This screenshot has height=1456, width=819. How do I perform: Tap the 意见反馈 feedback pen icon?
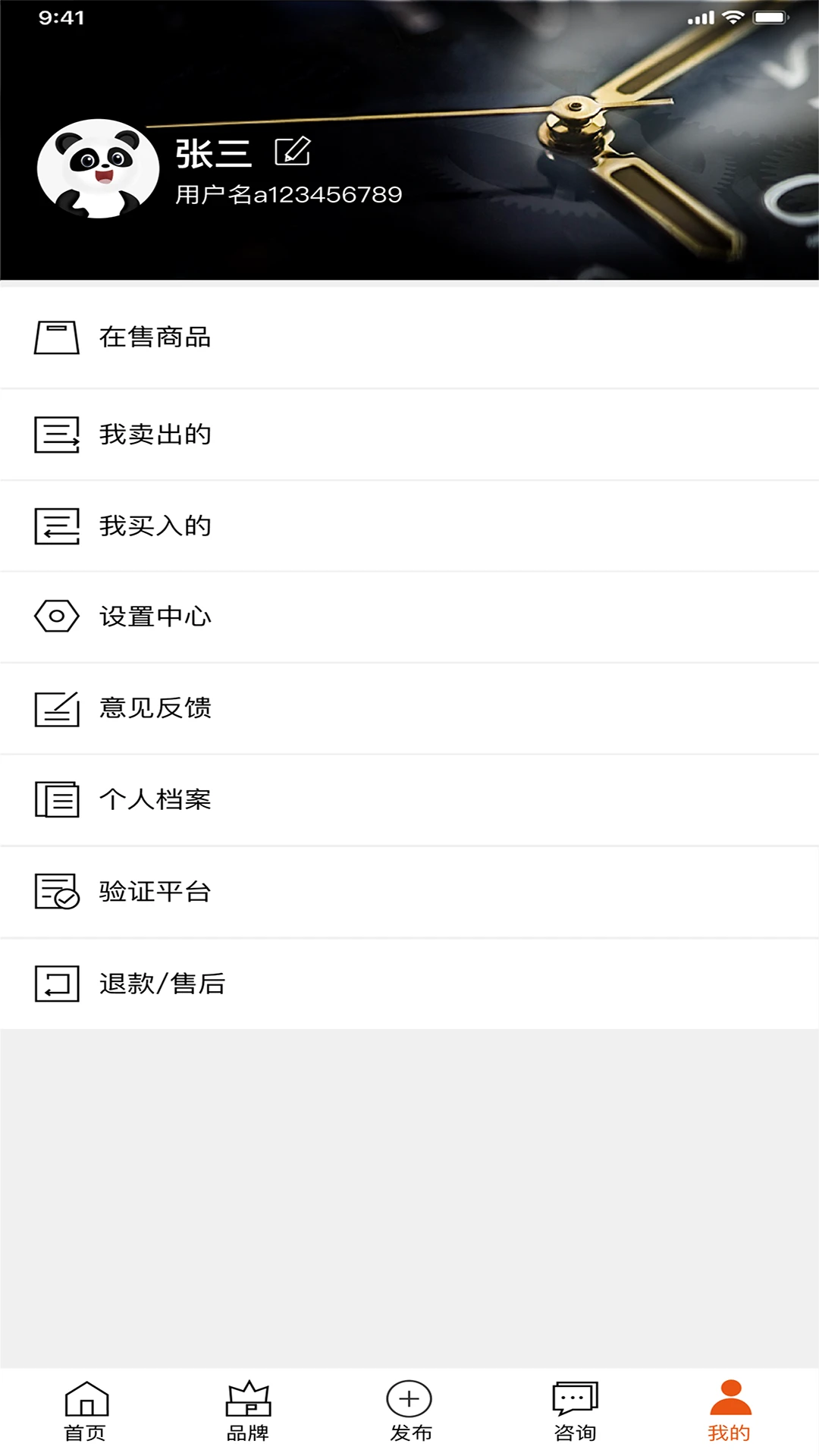pos(56,708)
